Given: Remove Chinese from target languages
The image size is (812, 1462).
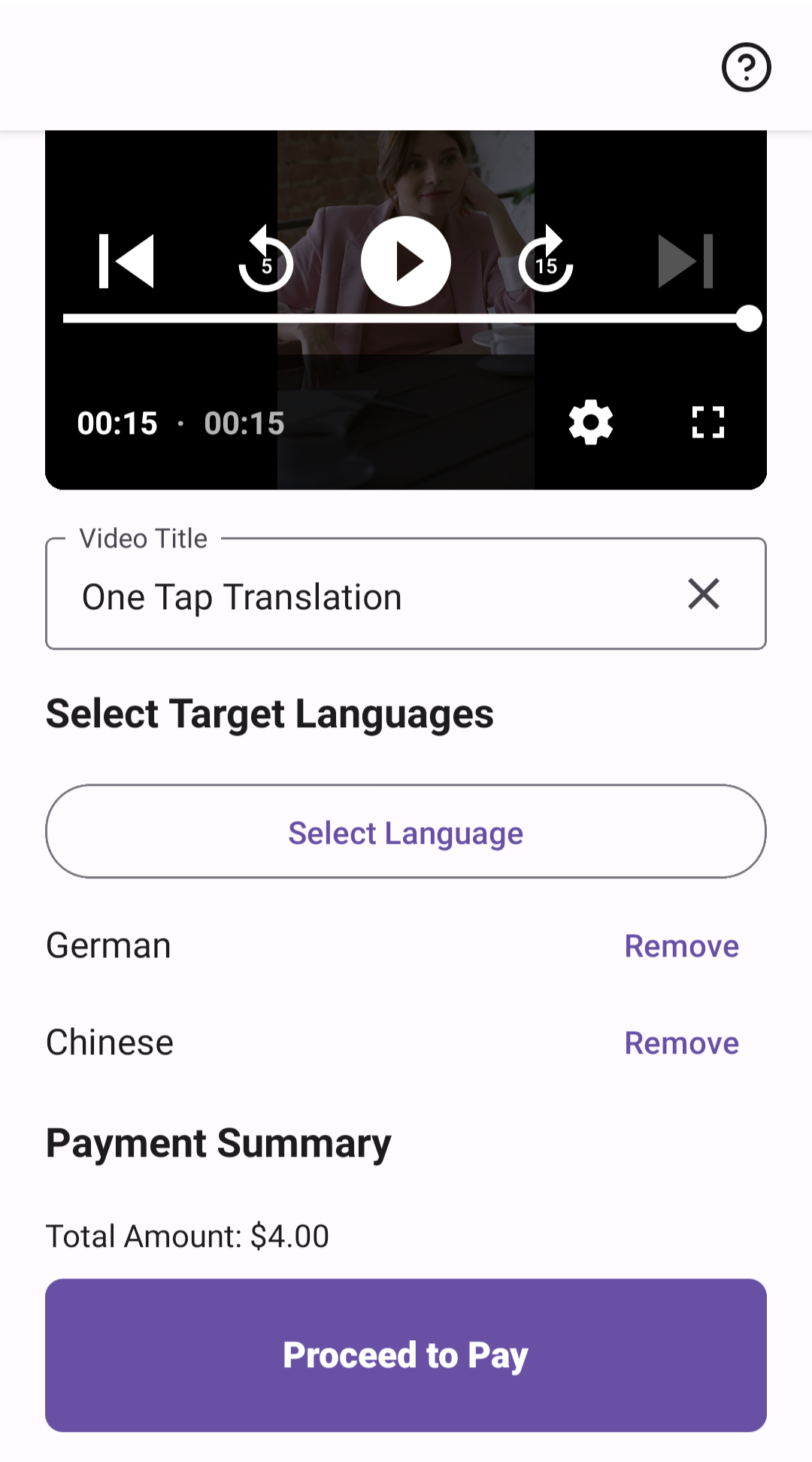Looking at the screenshot, I should (681, 1043).
